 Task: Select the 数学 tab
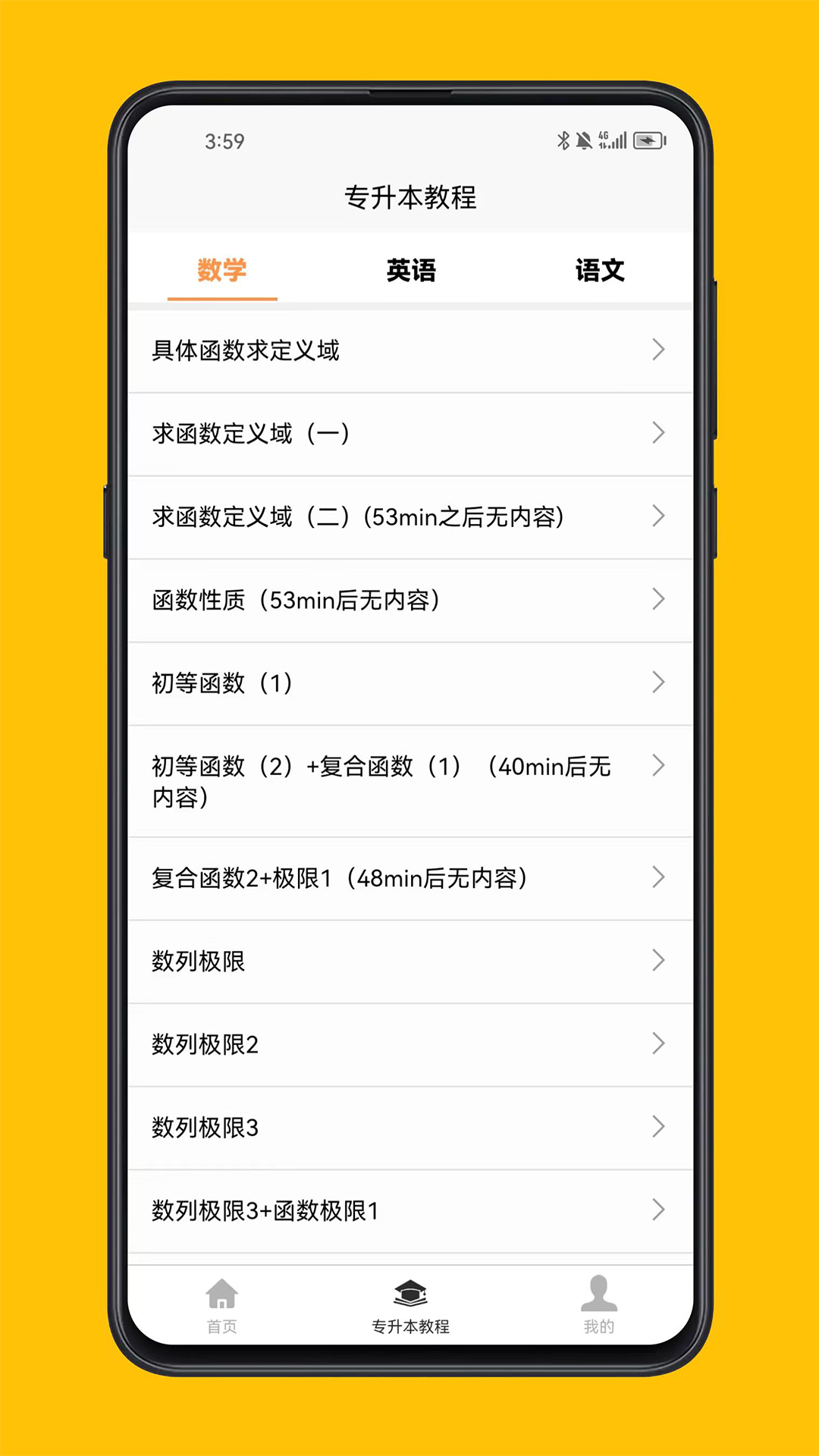point(221,270)
